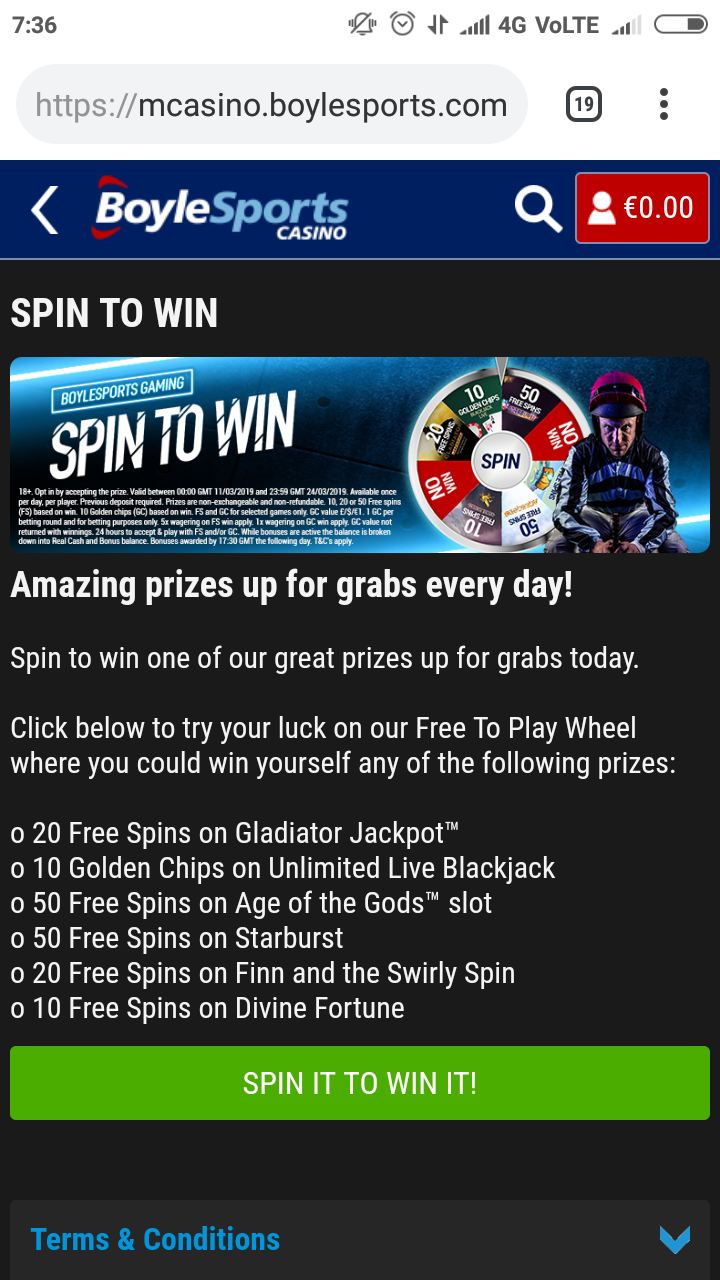Viewport: 720px width, 1280px height.
Task: Tap the browser address bar
Action: pos(271,105)
